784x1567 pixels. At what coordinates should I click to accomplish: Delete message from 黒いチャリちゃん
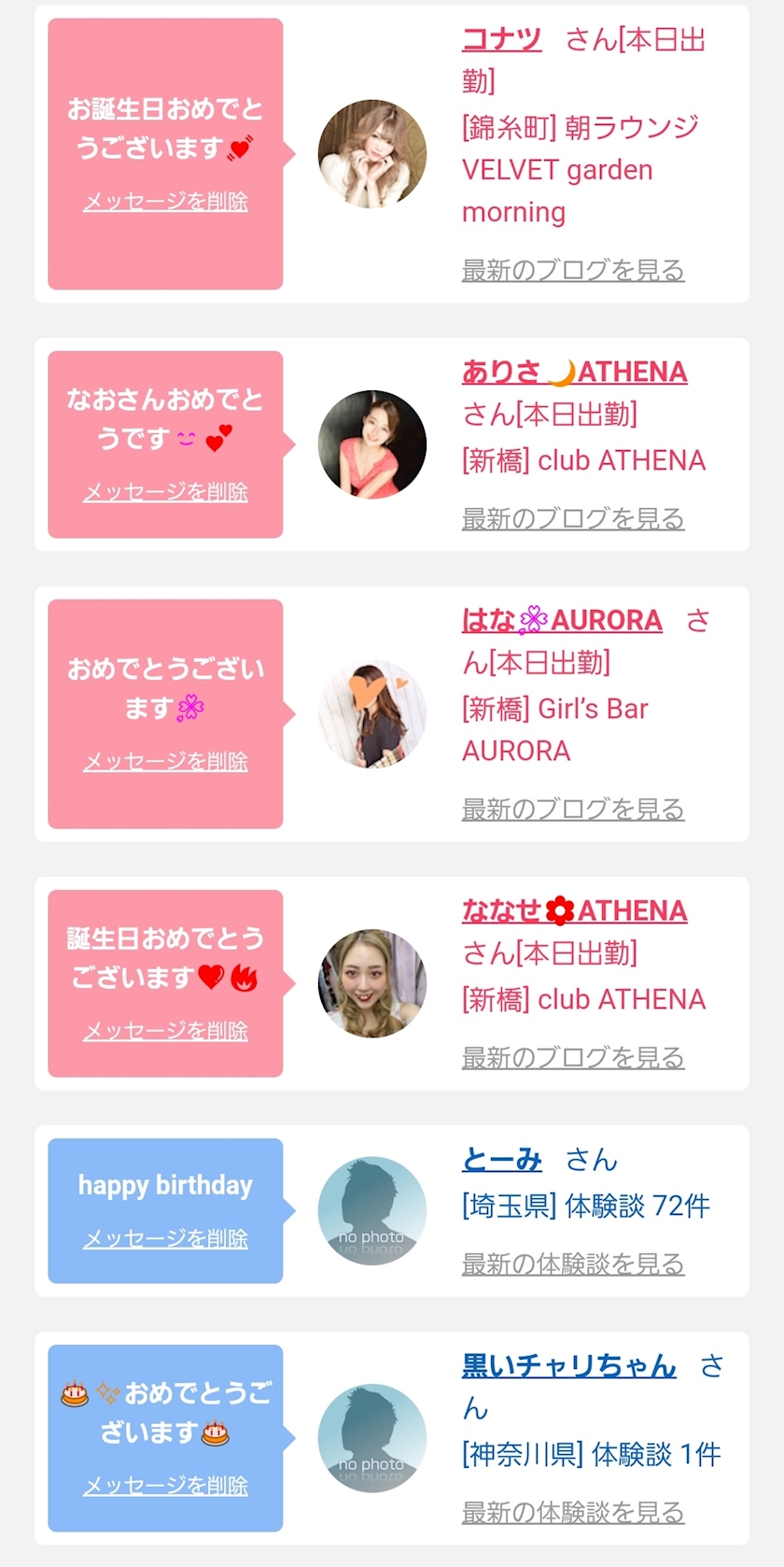coord(165,1486)
